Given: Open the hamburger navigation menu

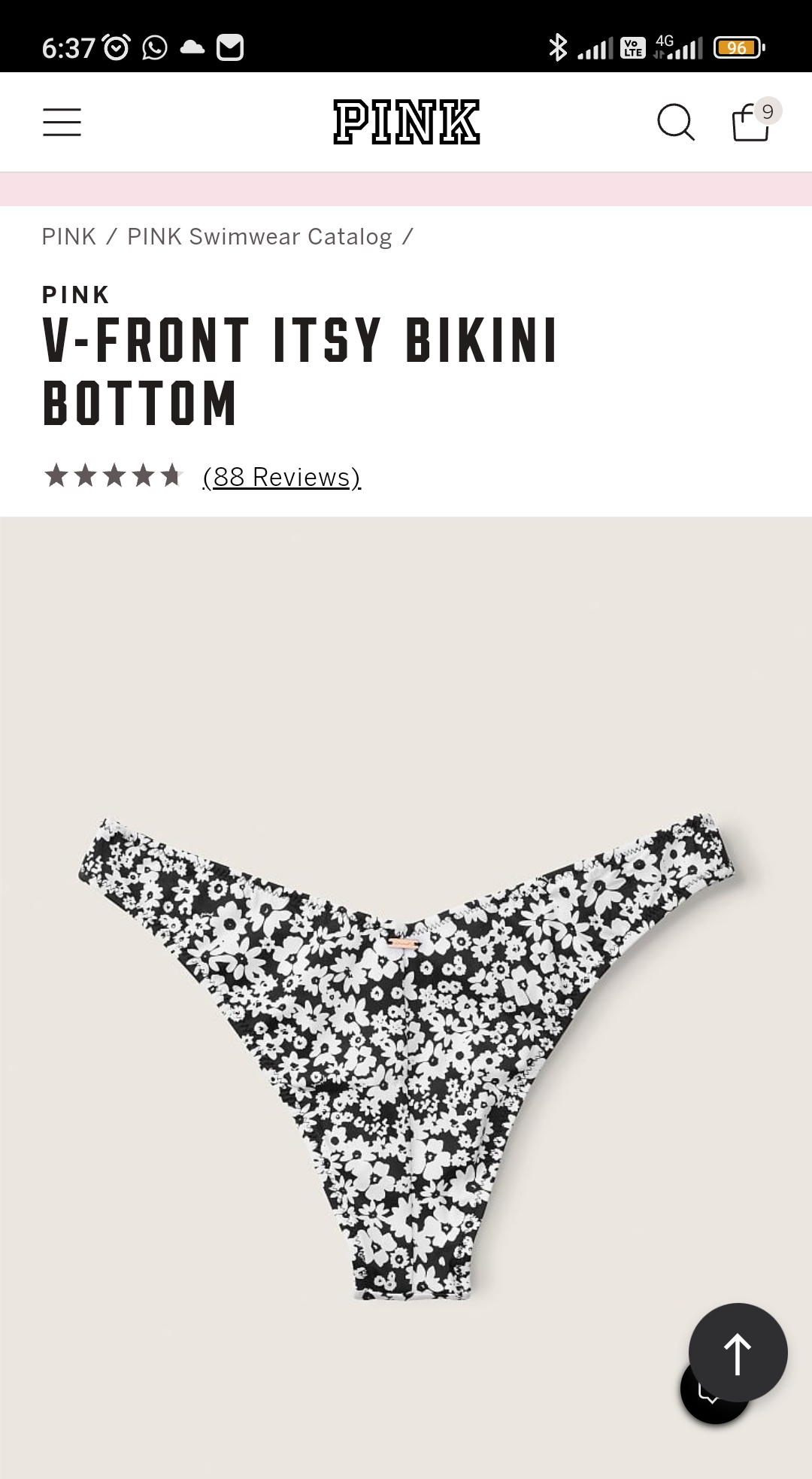Looking at the screenshot, I should pos(62,122).
